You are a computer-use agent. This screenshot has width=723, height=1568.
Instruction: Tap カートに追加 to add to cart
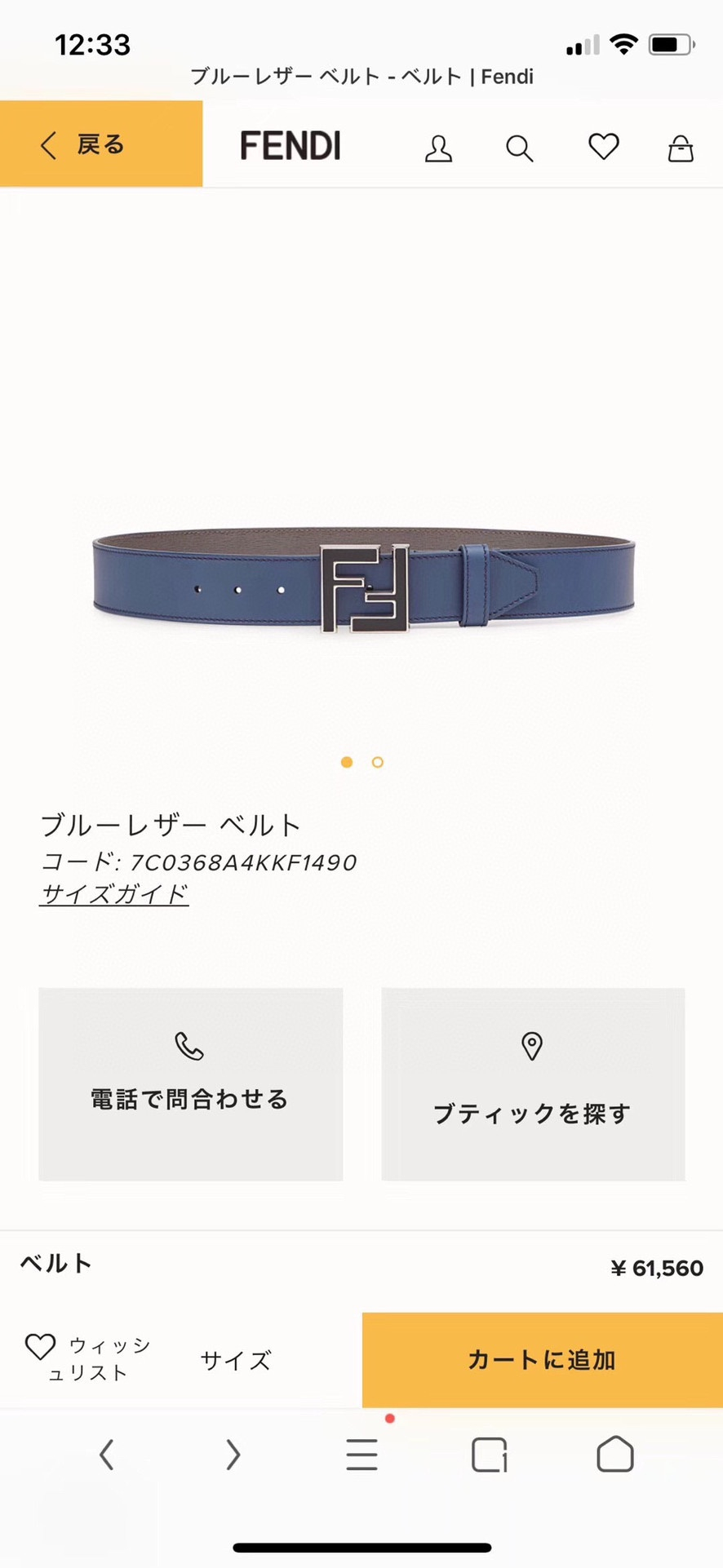coord(543,1360)
